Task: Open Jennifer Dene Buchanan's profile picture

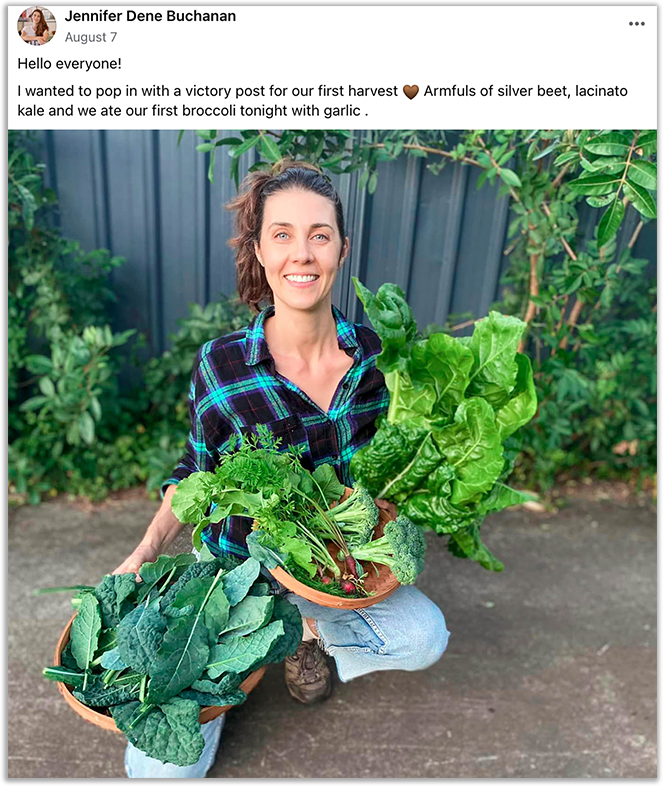Action: pos(36,26)
